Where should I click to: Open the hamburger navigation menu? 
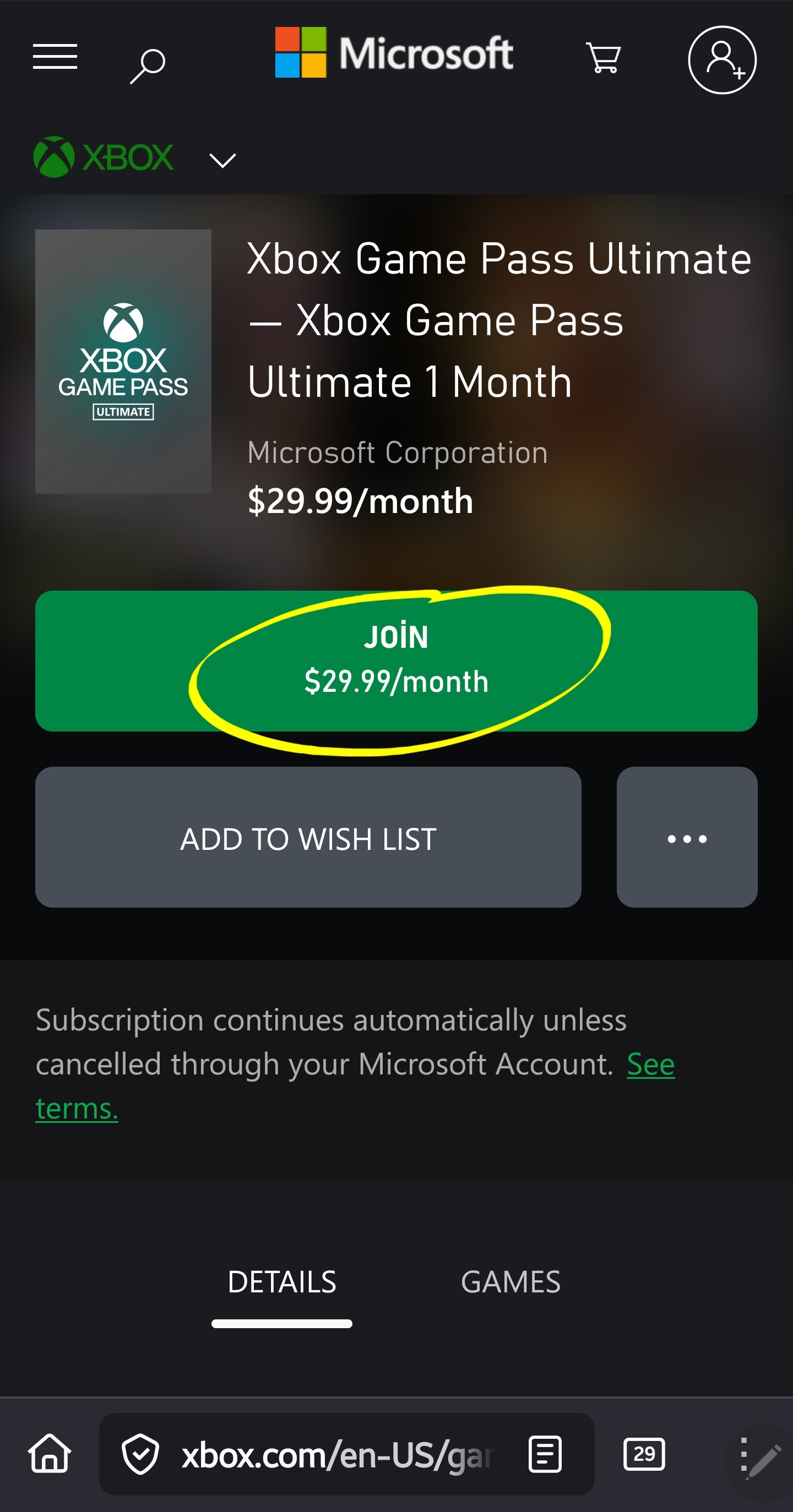[55, 57]
